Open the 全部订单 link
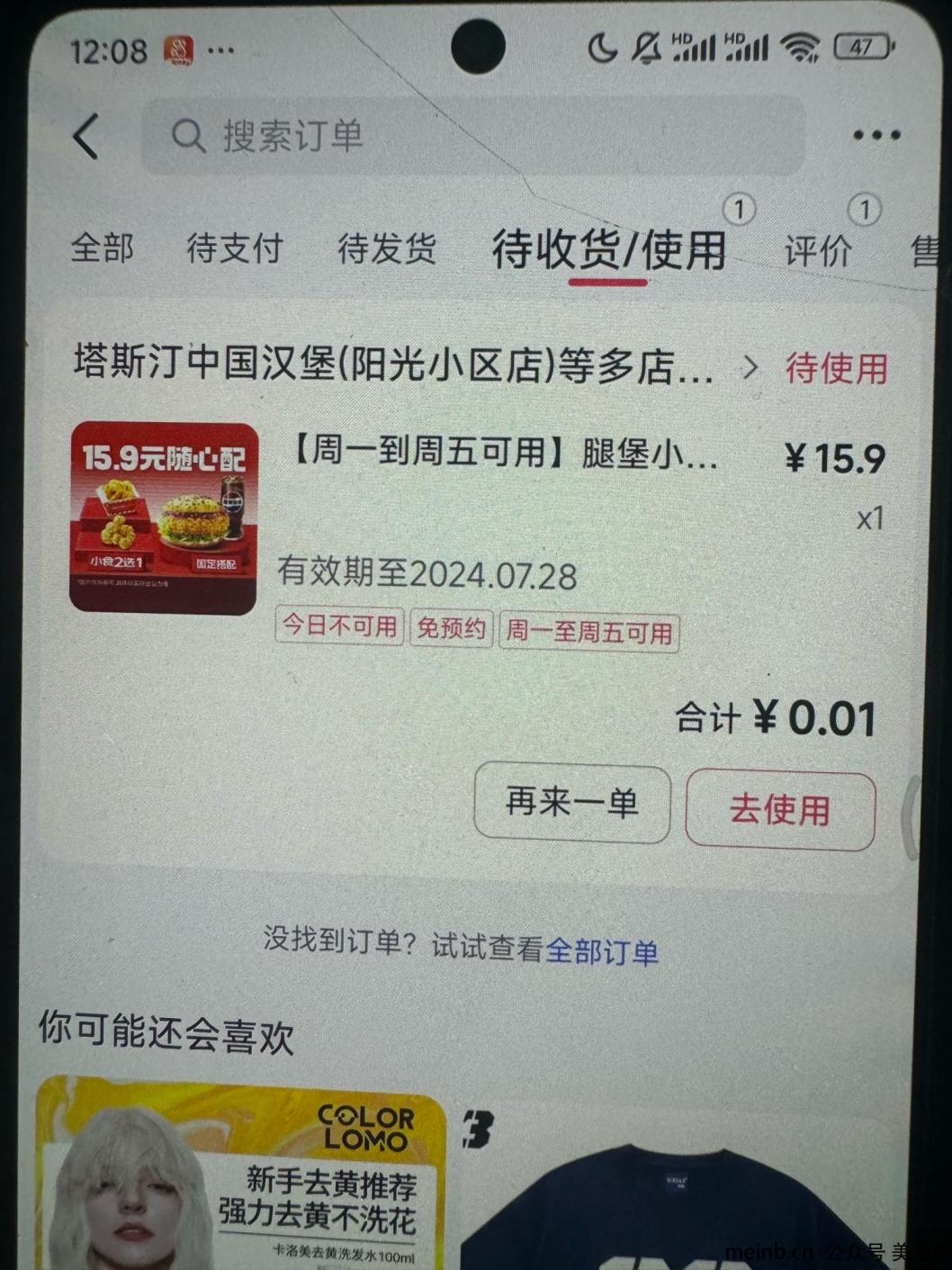This screenshot has width=952, height=1270. click(x=602, y=951)
